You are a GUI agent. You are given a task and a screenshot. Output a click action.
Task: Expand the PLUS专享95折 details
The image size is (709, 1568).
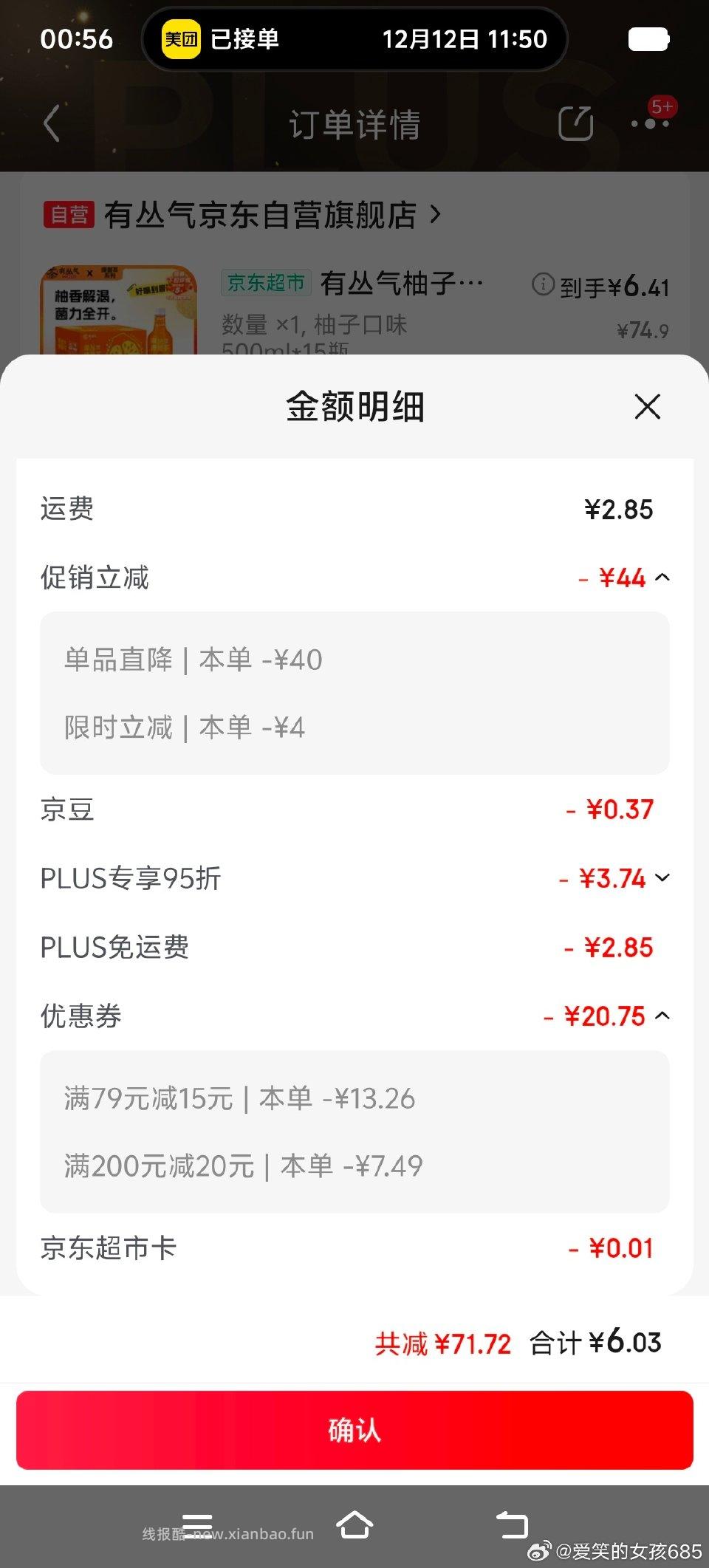pos(662,879)
